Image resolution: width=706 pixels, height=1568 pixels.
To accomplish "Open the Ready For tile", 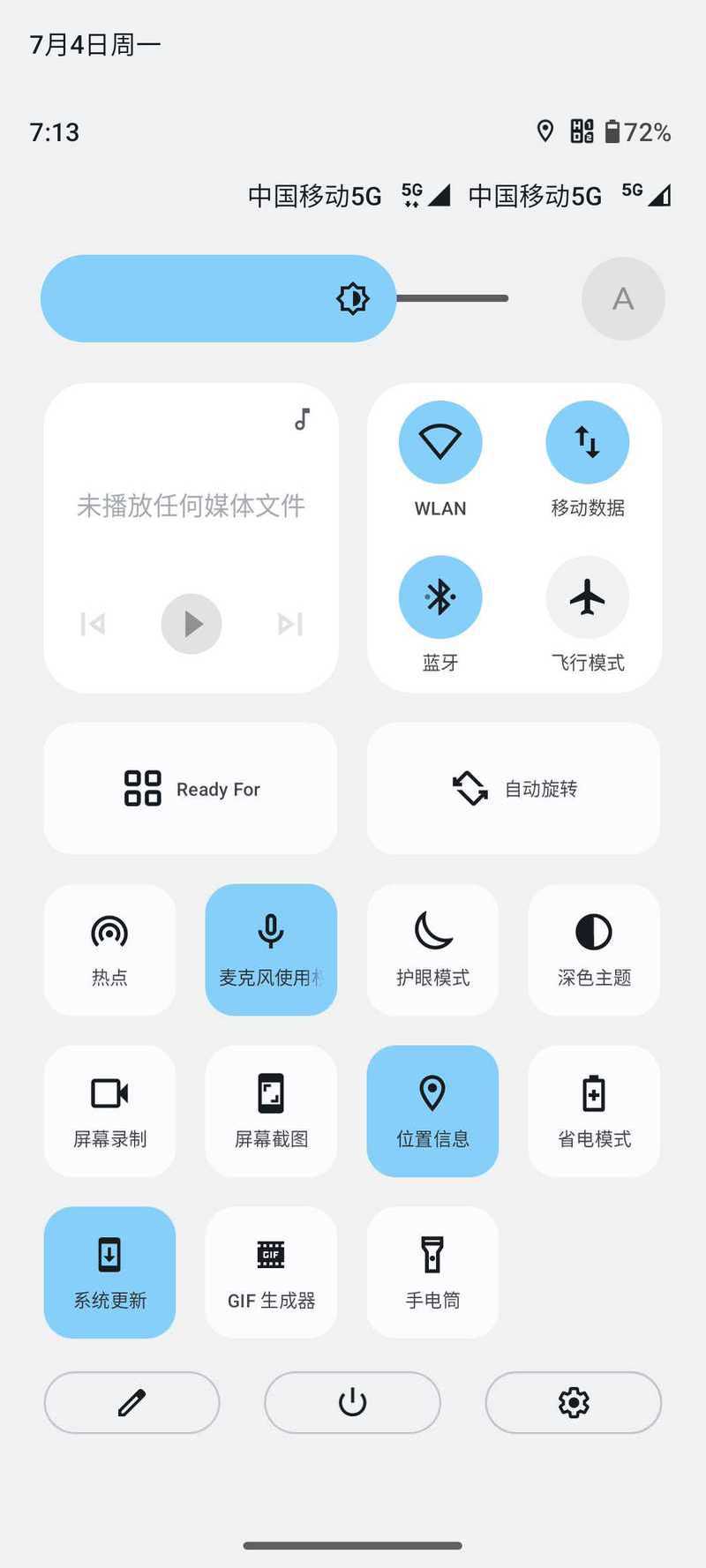I will pos(191,788).
